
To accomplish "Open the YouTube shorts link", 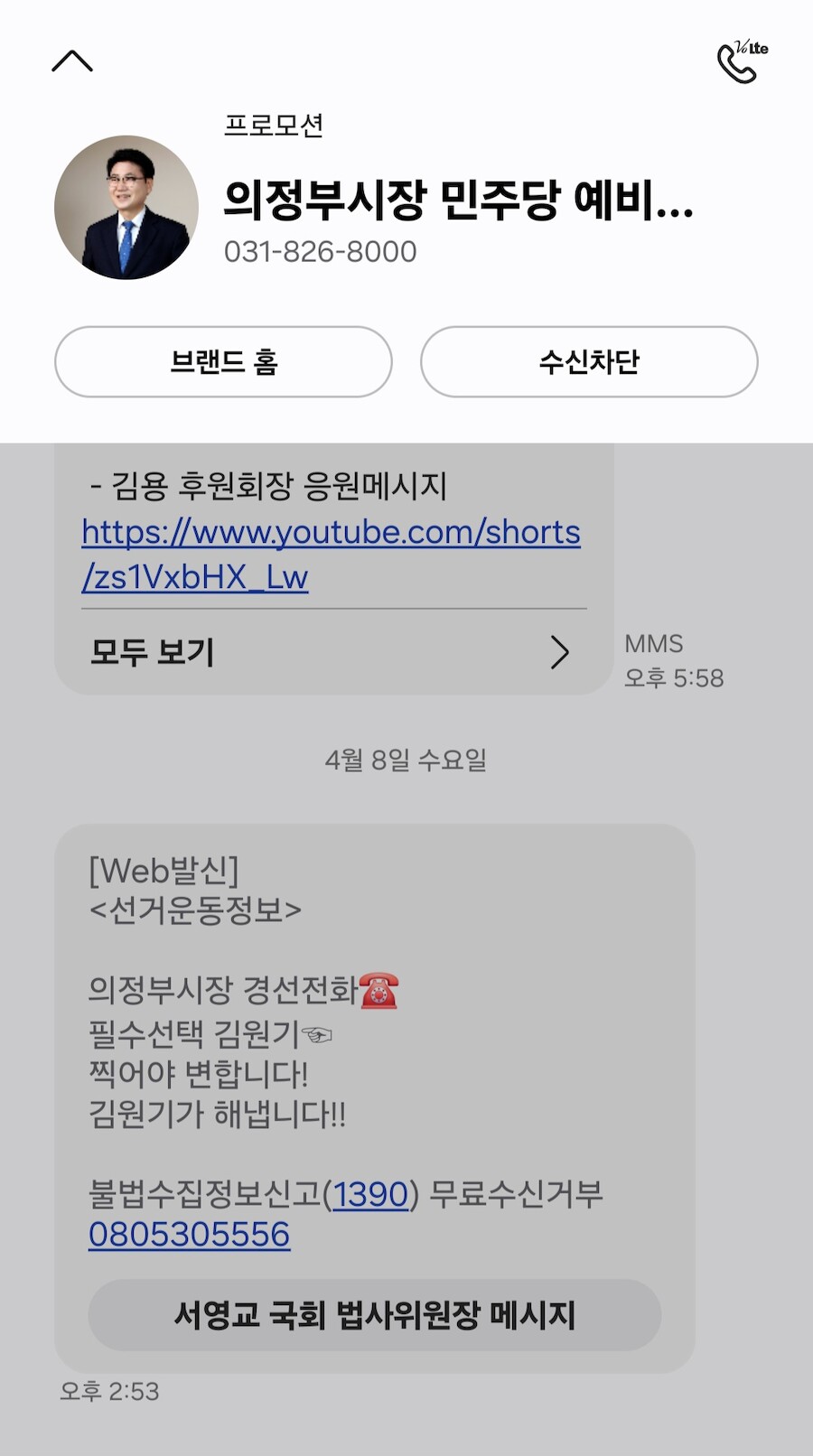I will [331, 533].
